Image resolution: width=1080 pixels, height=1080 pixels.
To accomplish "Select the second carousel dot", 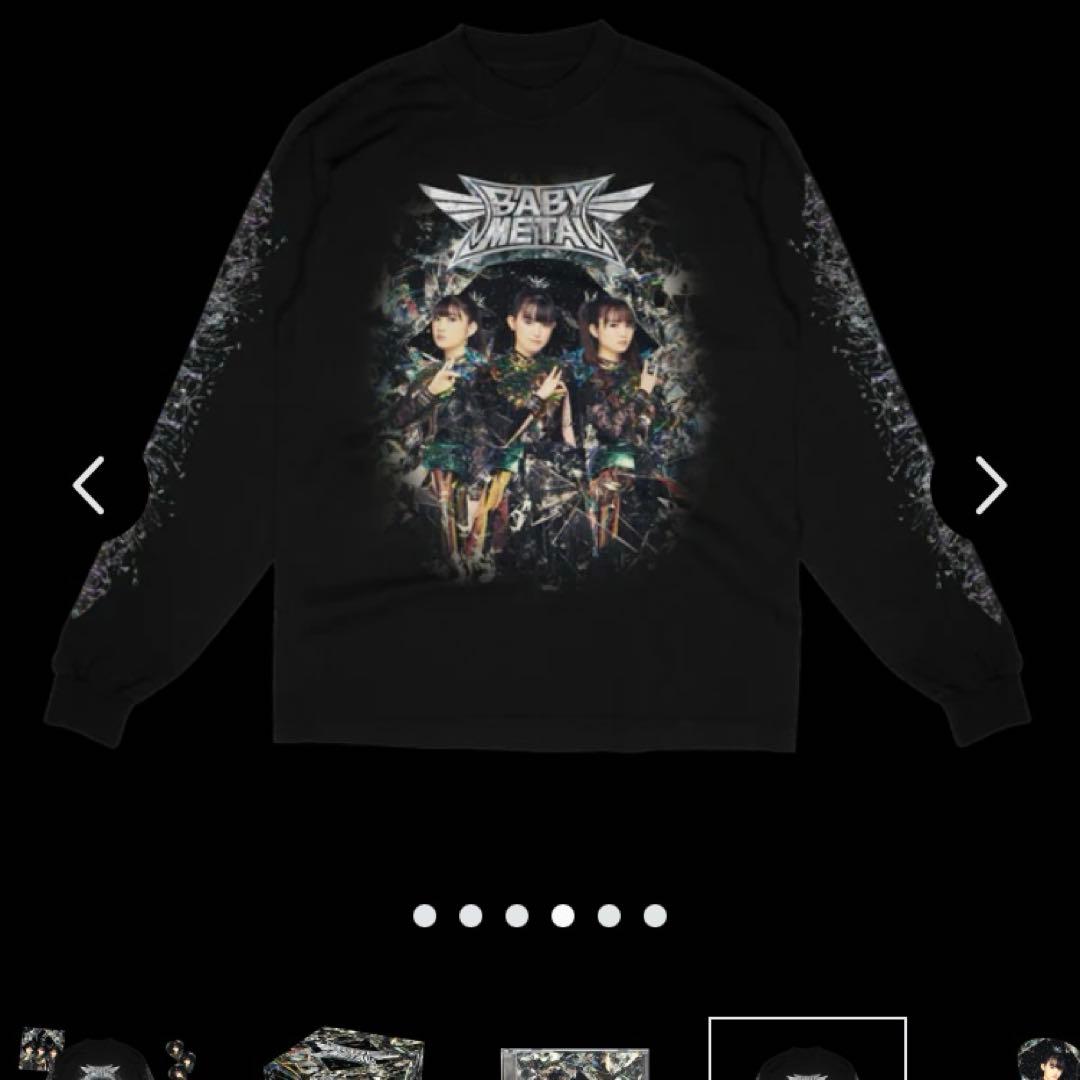I will pos(471,915).
